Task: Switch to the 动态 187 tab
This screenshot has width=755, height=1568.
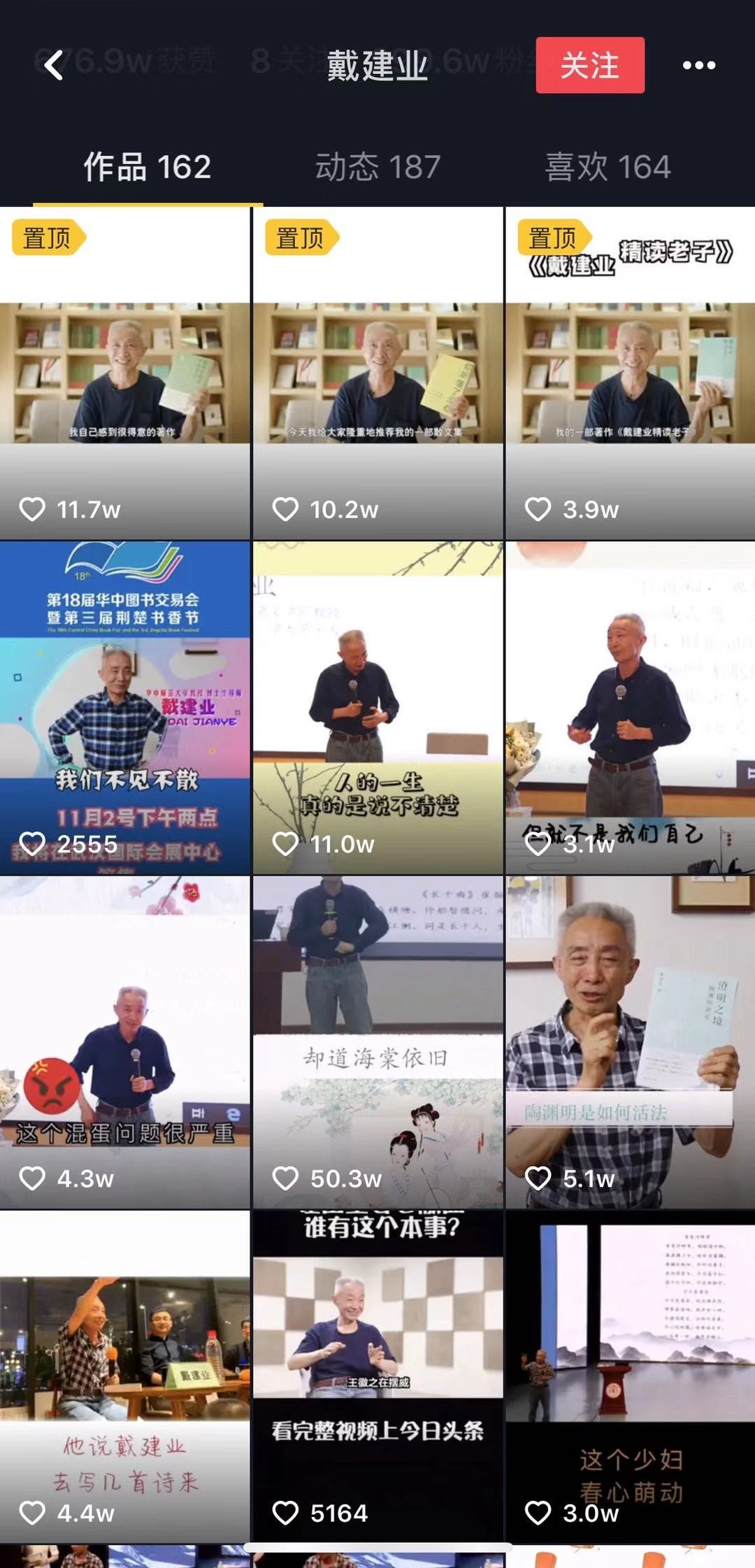Action: point(377,167)
